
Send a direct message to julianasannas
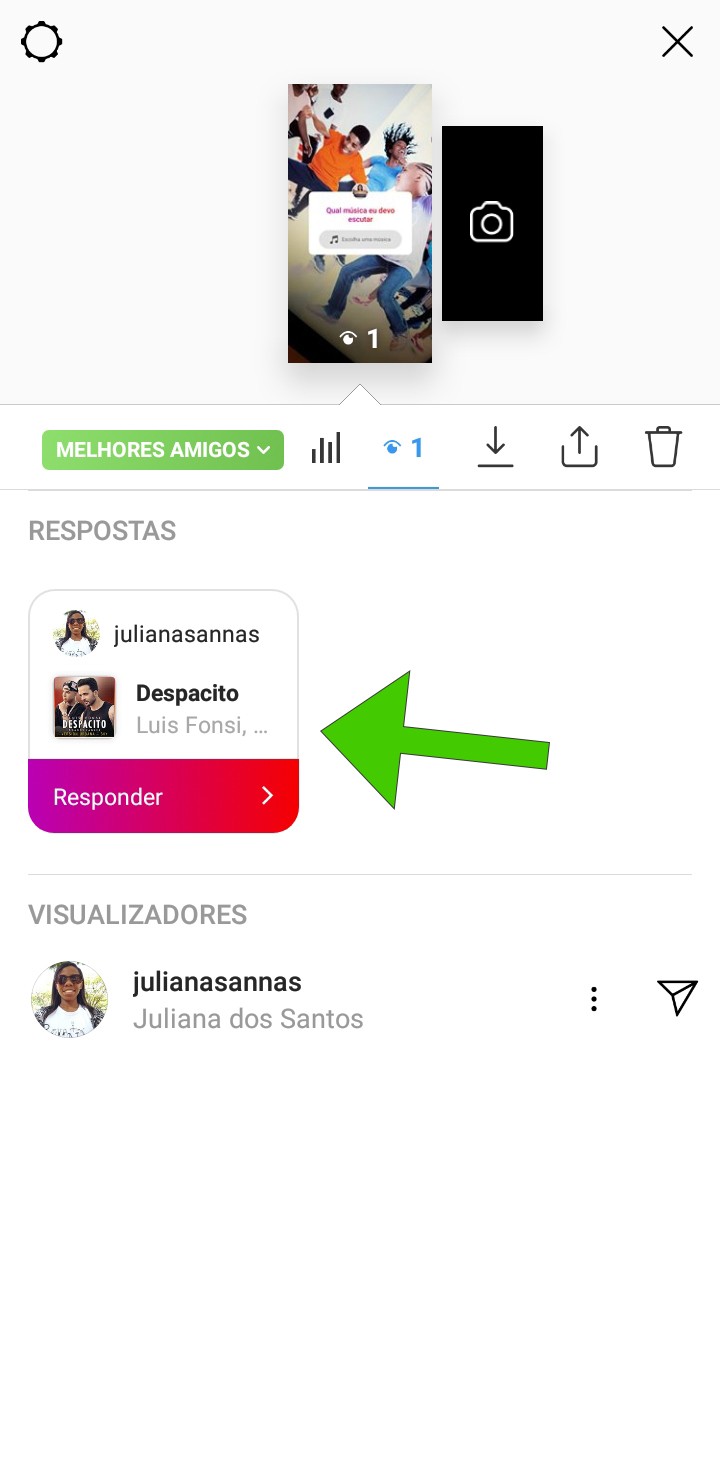pos(677,998)
